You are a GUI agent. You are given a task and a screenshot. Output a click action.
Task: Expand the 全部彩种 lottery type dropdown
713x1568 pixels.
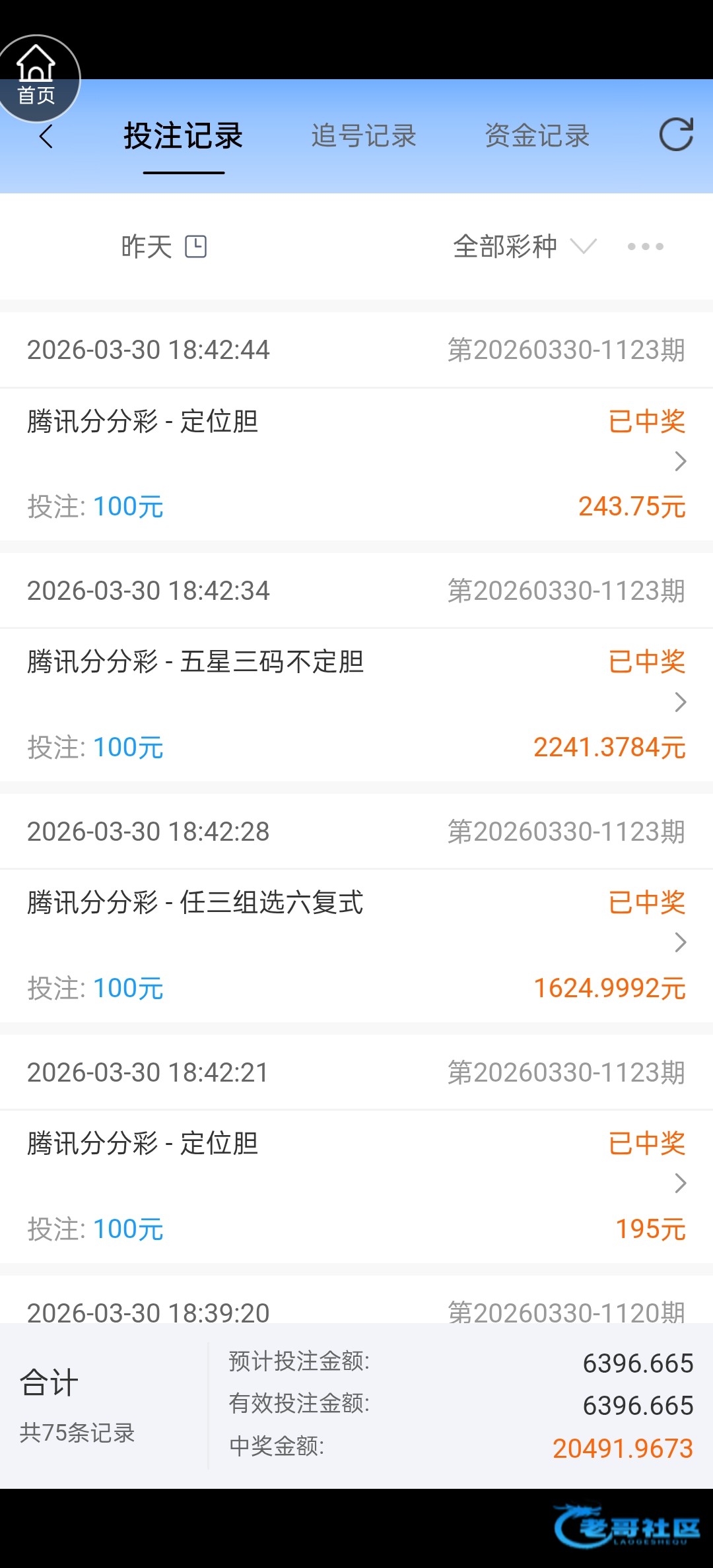[x=524, y=247]
